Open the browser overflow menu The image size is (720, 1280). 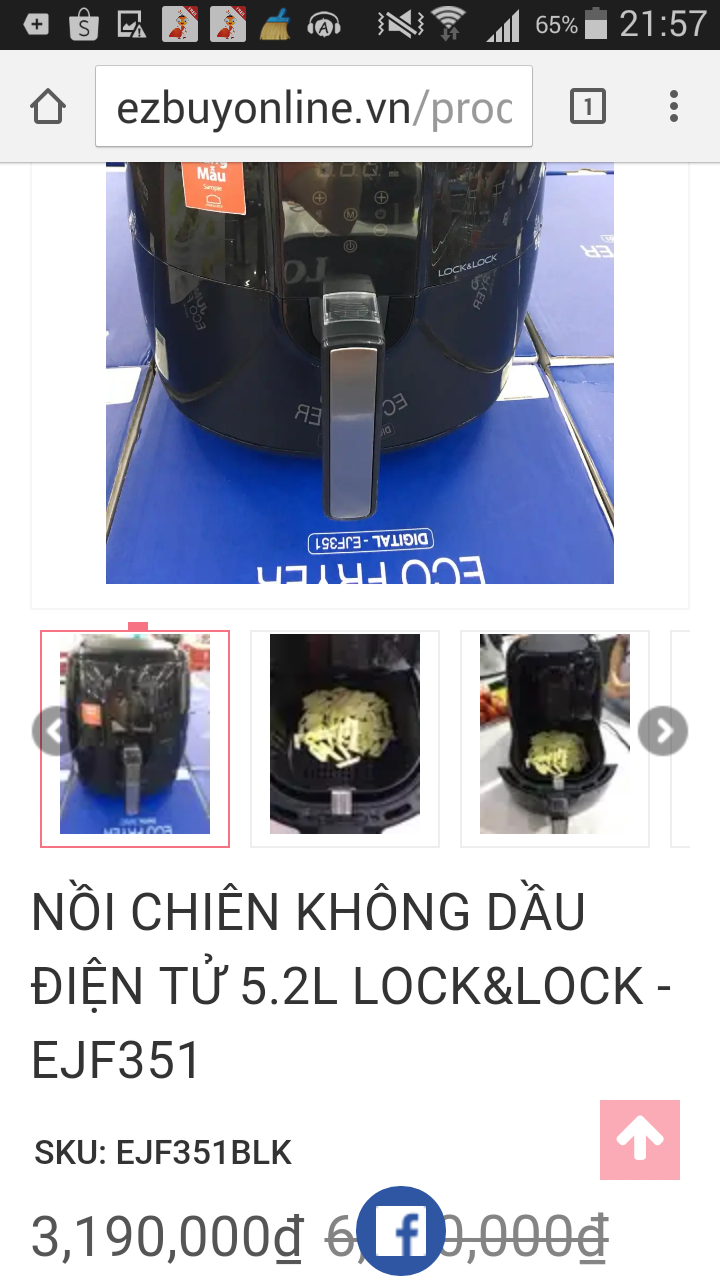[x=673, y=106]
